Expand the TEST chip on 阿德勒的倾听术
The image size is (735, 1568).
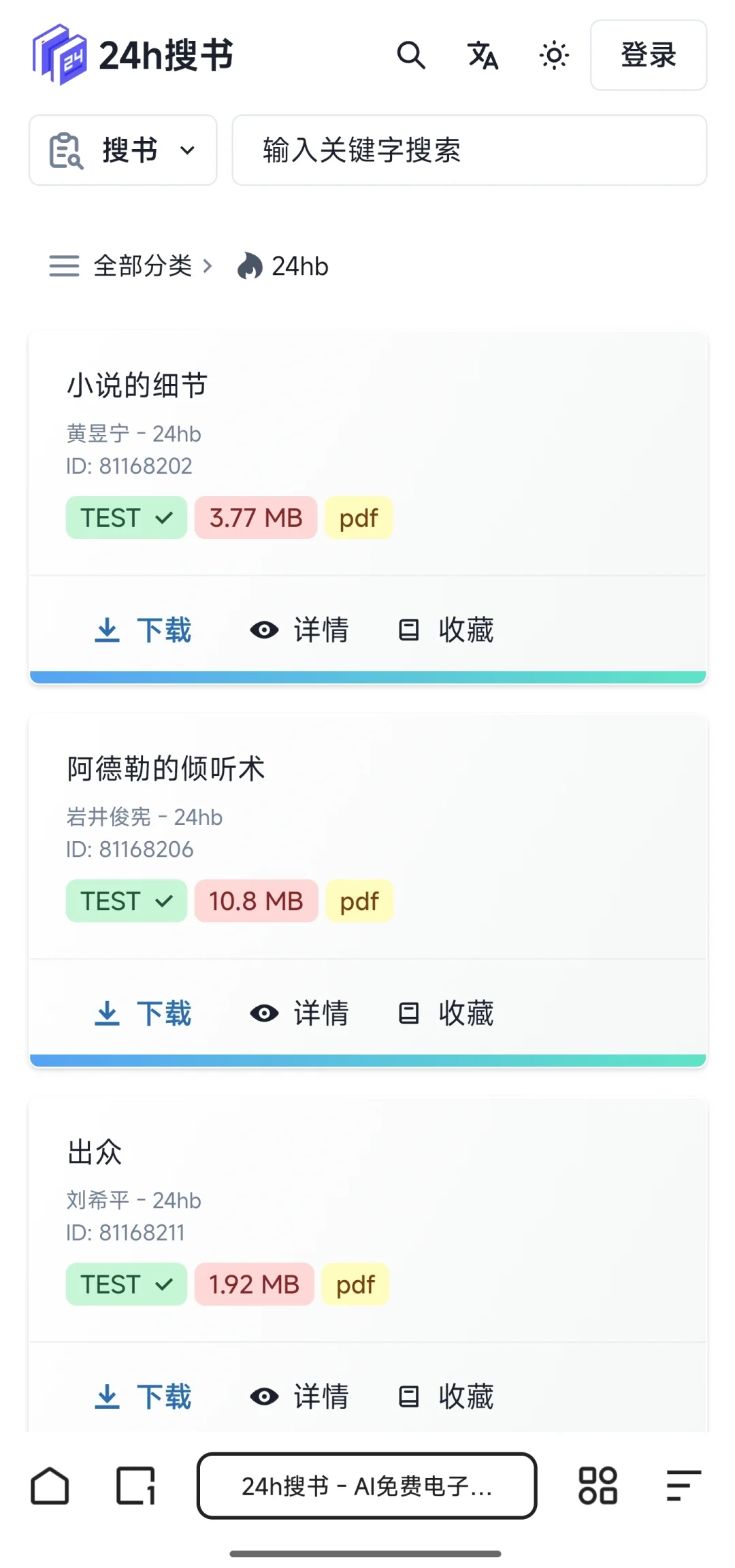pos(127,901)
